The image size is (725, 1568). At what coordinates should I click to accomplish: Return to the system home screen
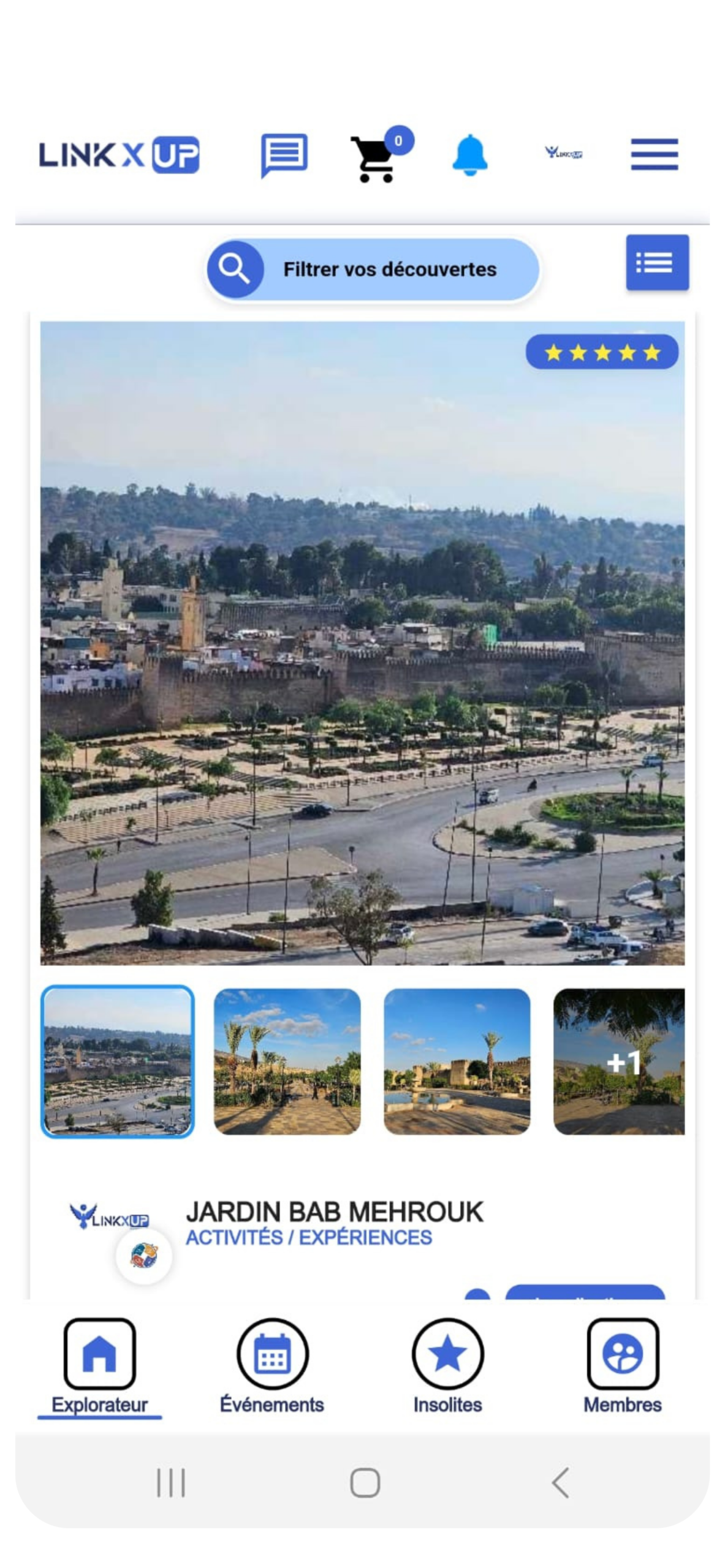[x=365, y=1483]
